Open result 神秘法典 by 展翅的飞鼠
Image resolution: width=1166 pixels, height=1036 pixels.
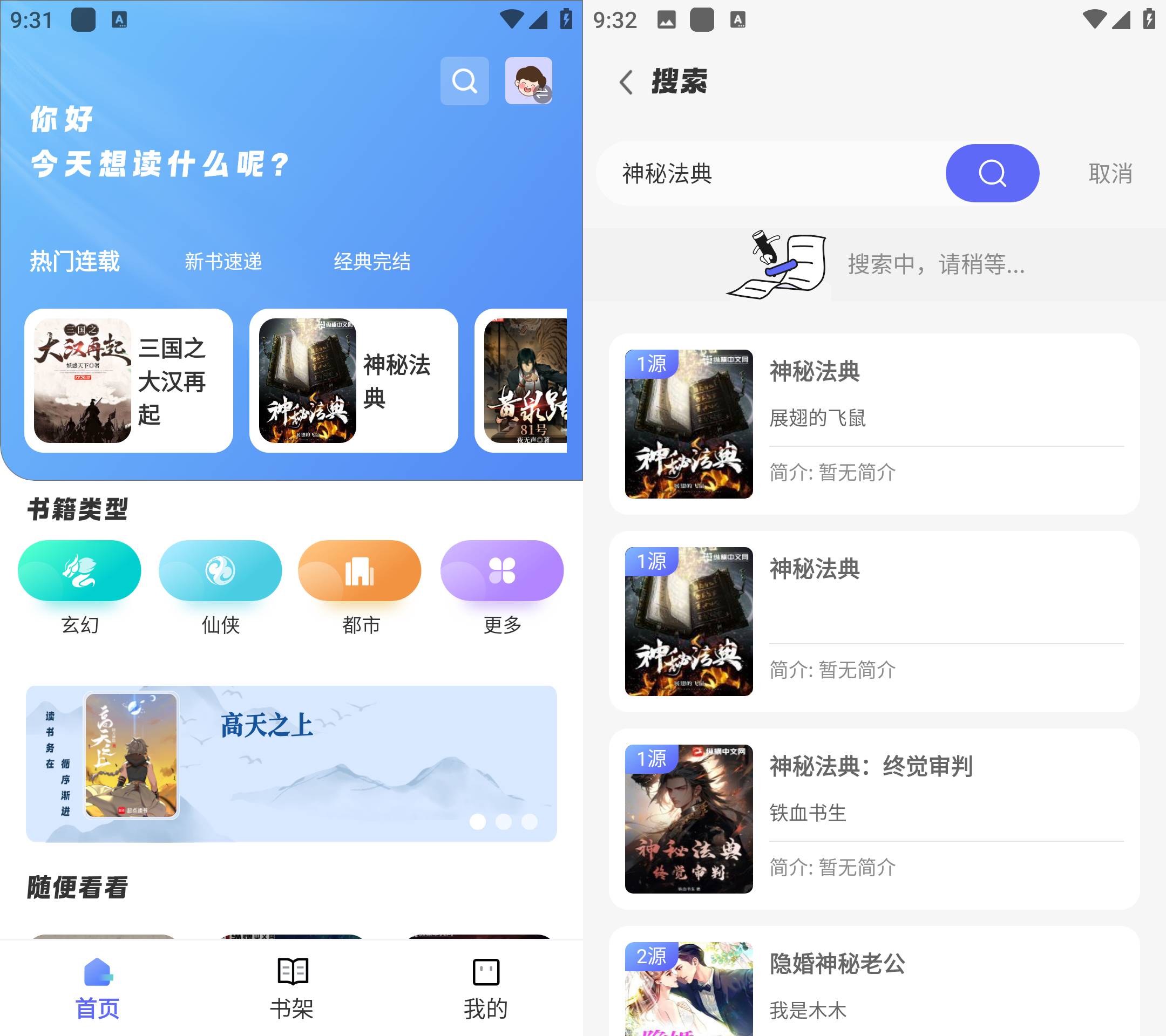point(873,424)
